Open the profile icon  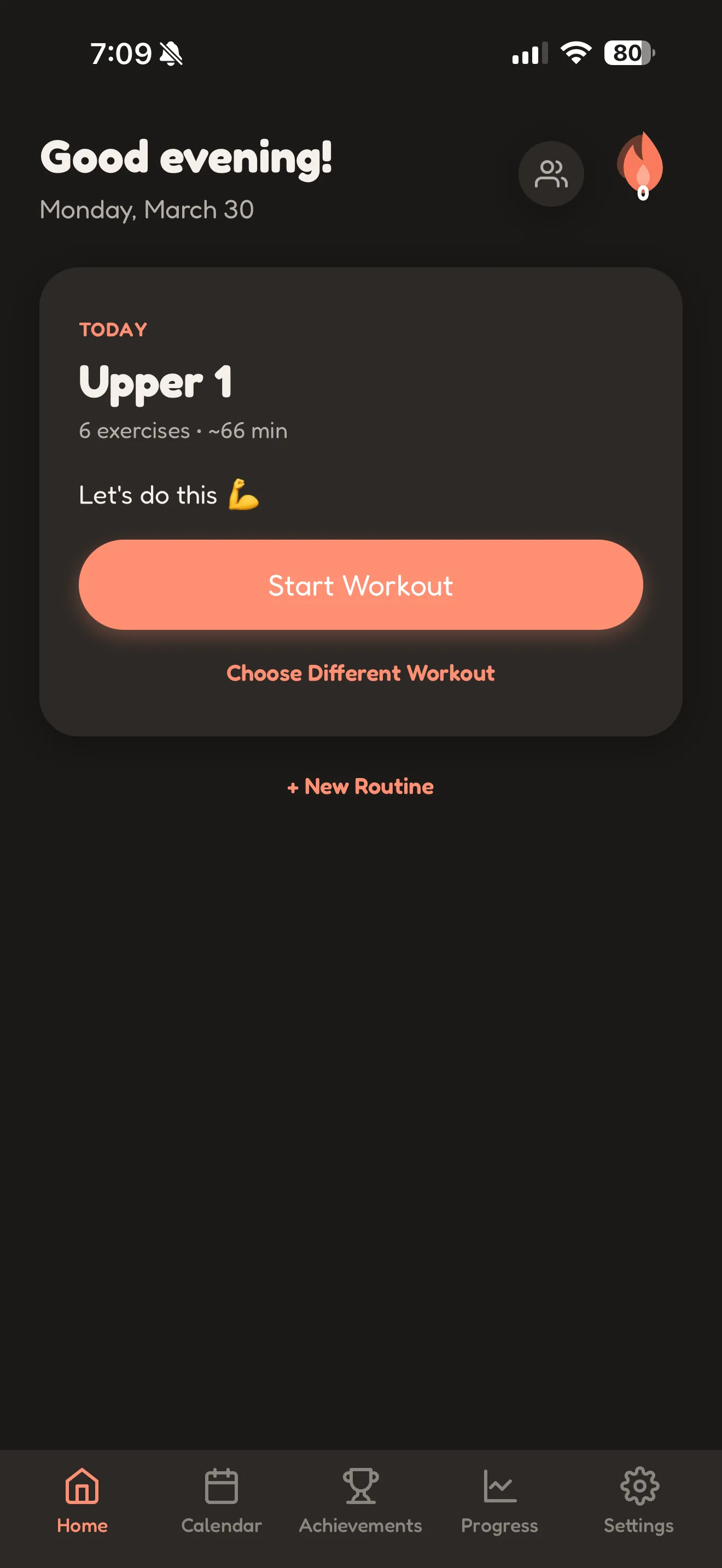(551, 173)
